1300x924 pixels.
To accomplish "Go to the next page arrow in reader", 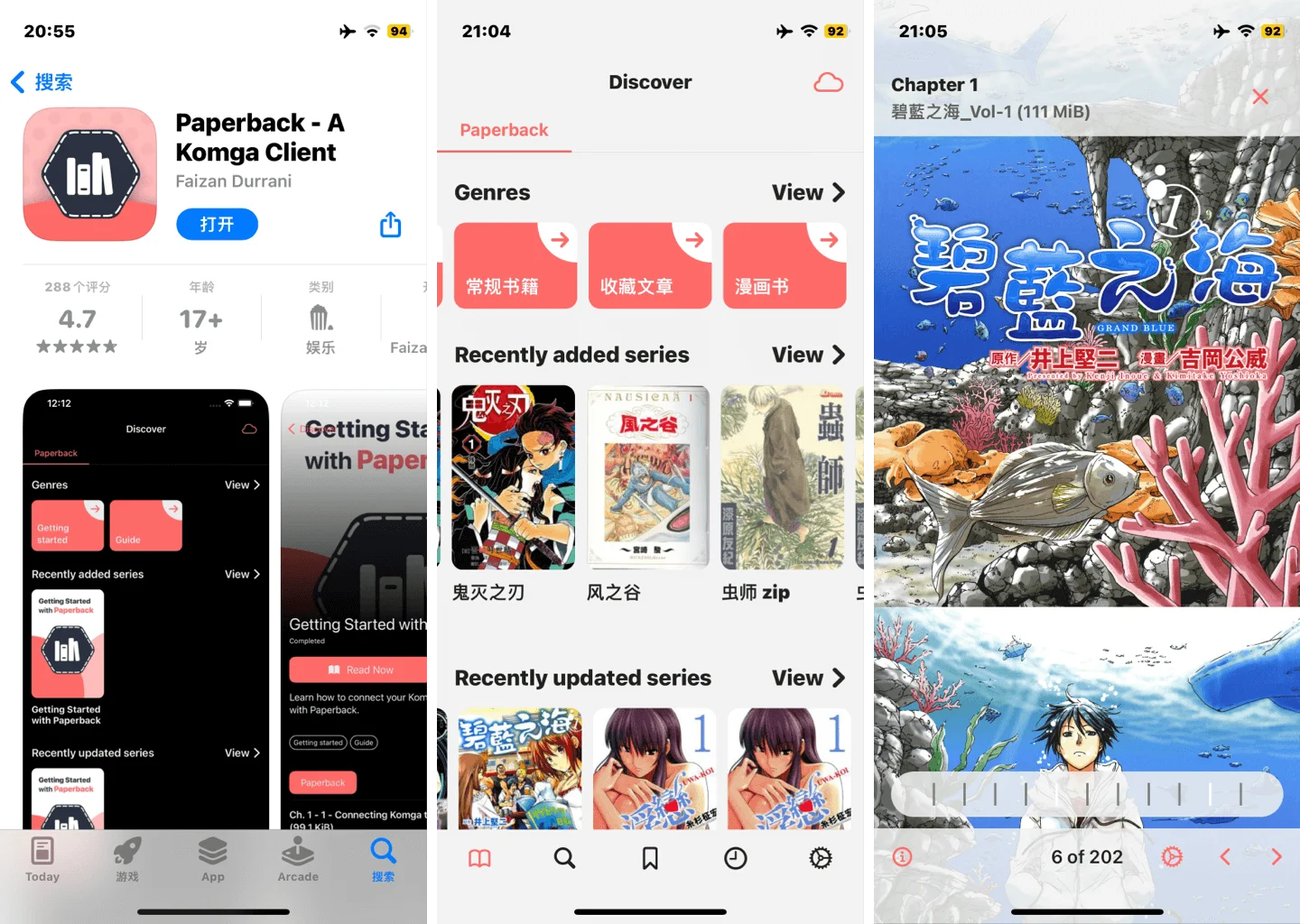I will 1277,857.
